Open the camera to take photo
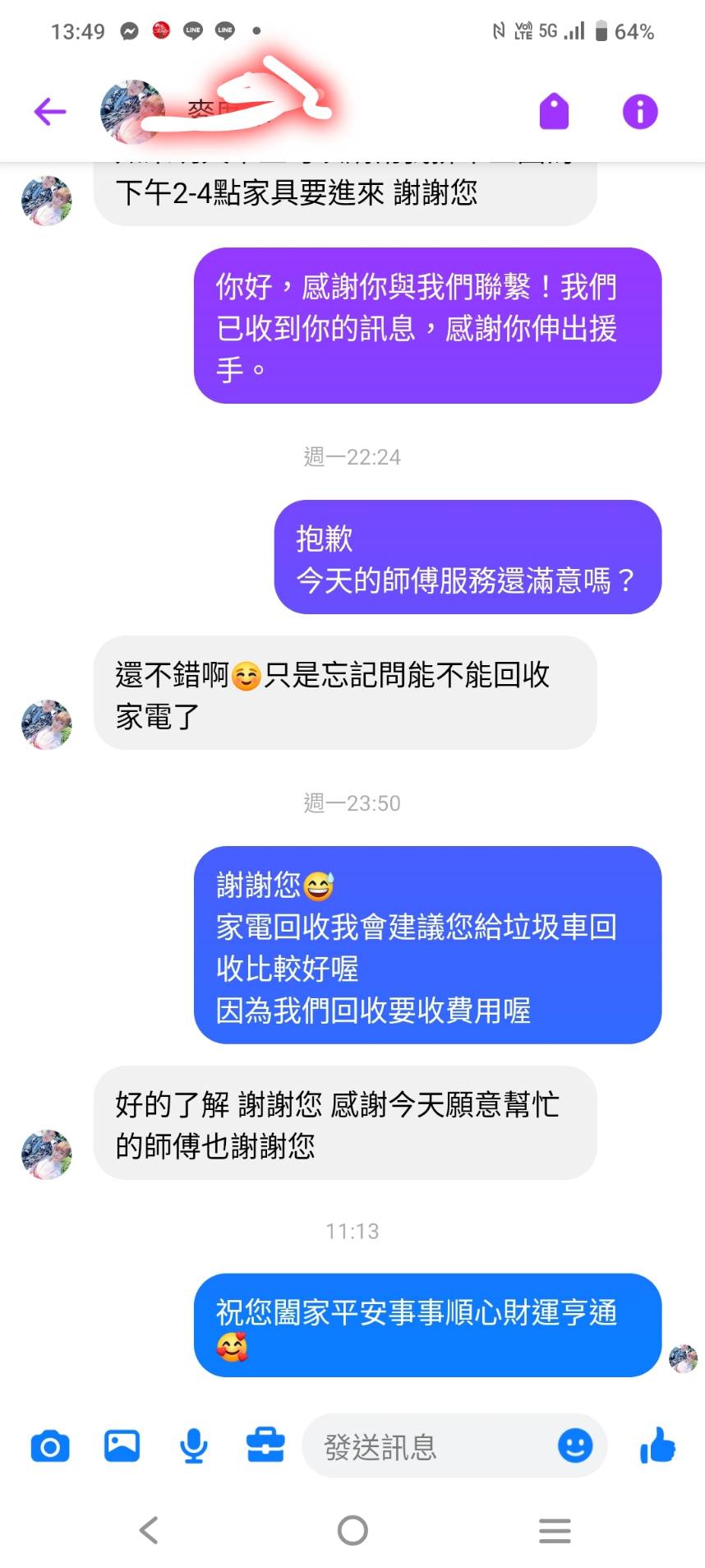The image size is (705, 1568). point(50,1445)
